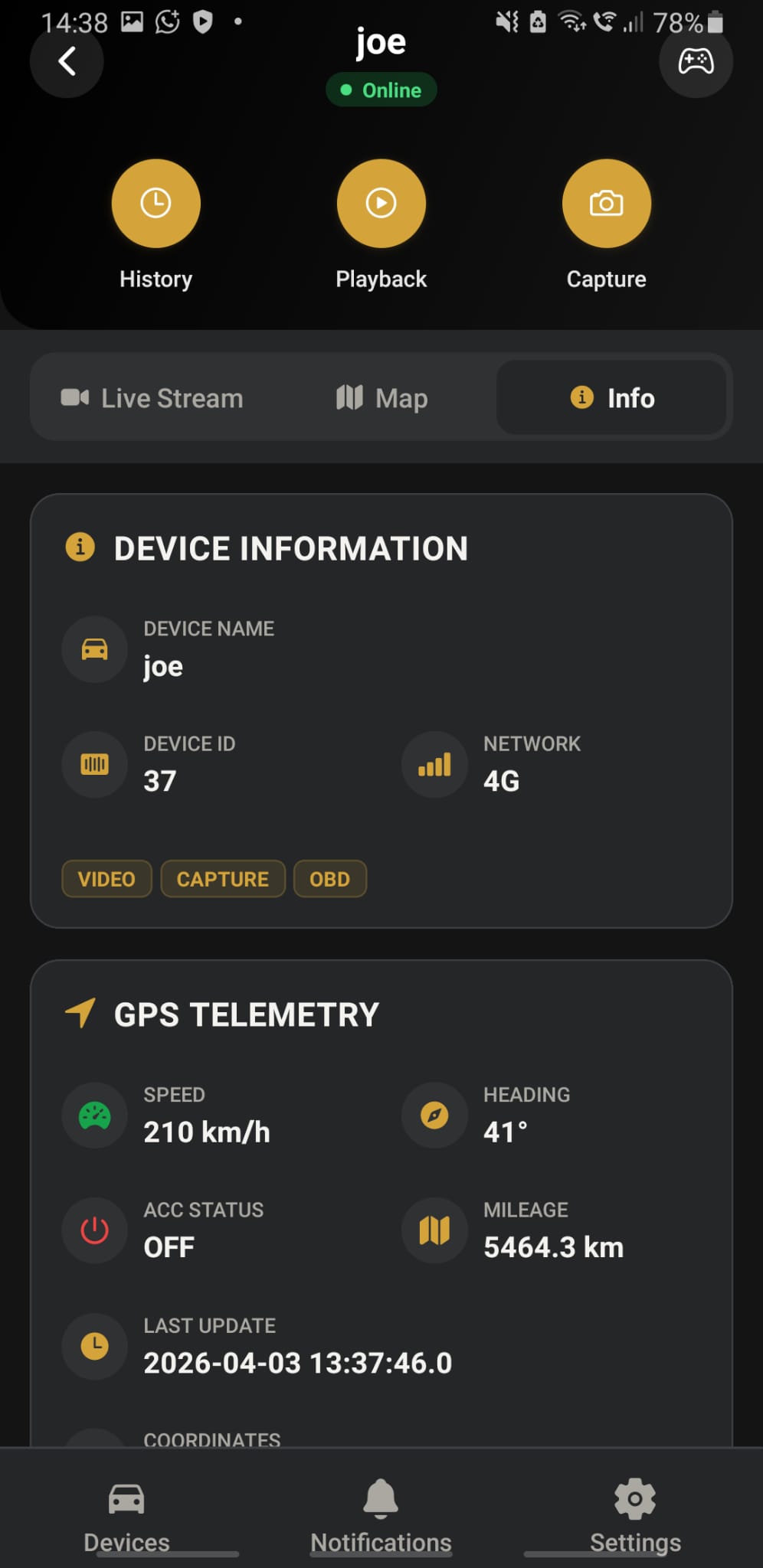
Task: Toggle the CAPTURE capability chip
Action: click(223, 879)
